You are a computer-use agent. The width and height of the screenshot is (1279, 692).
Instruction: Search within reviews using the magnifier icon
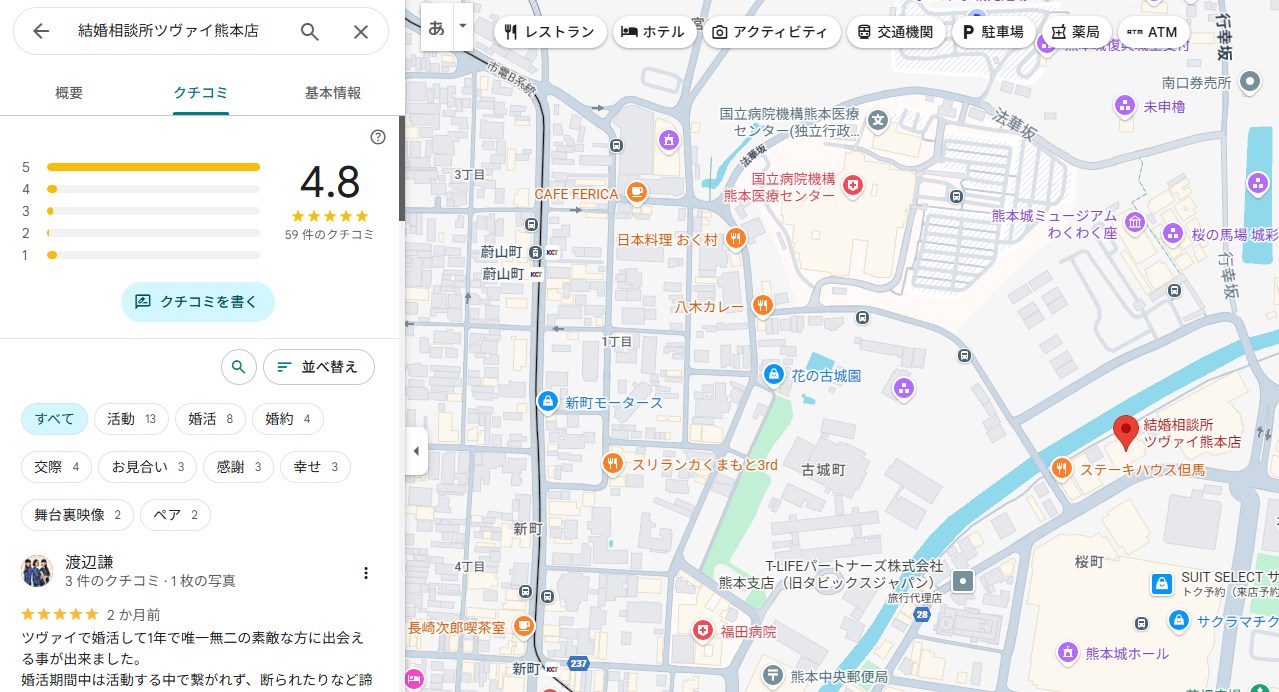coord(238,367)
